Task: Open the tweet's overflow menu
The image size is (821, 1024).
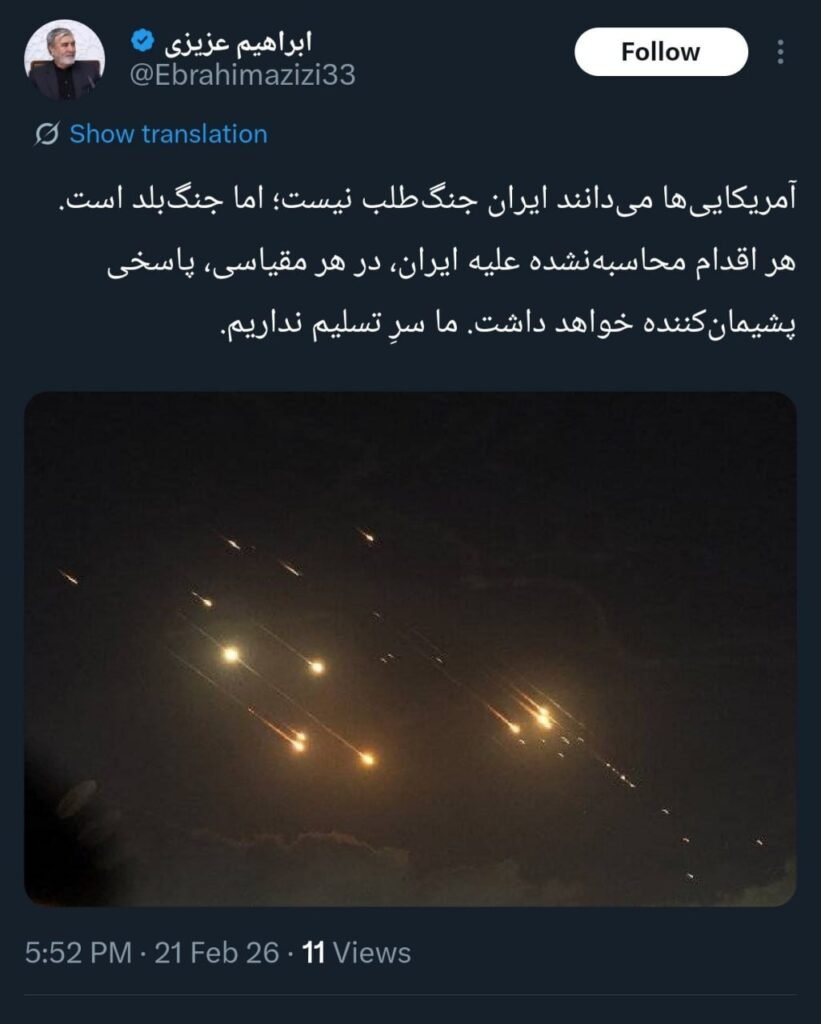Action: click(x=781, y=52)
